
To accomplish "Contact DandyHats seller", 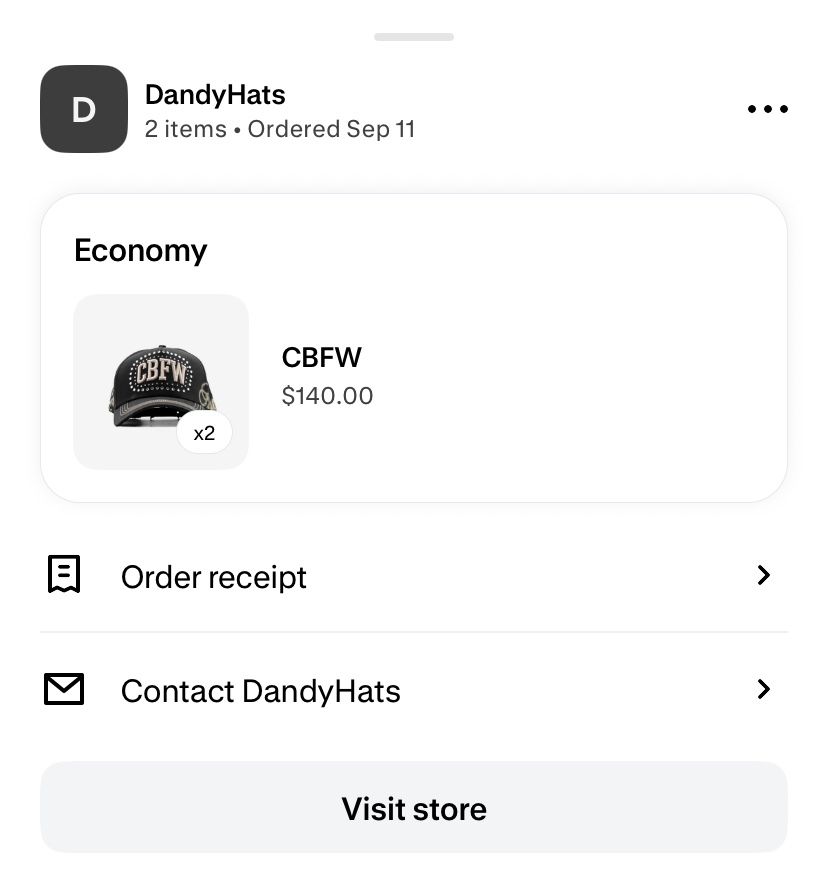I will coord(413,690).
